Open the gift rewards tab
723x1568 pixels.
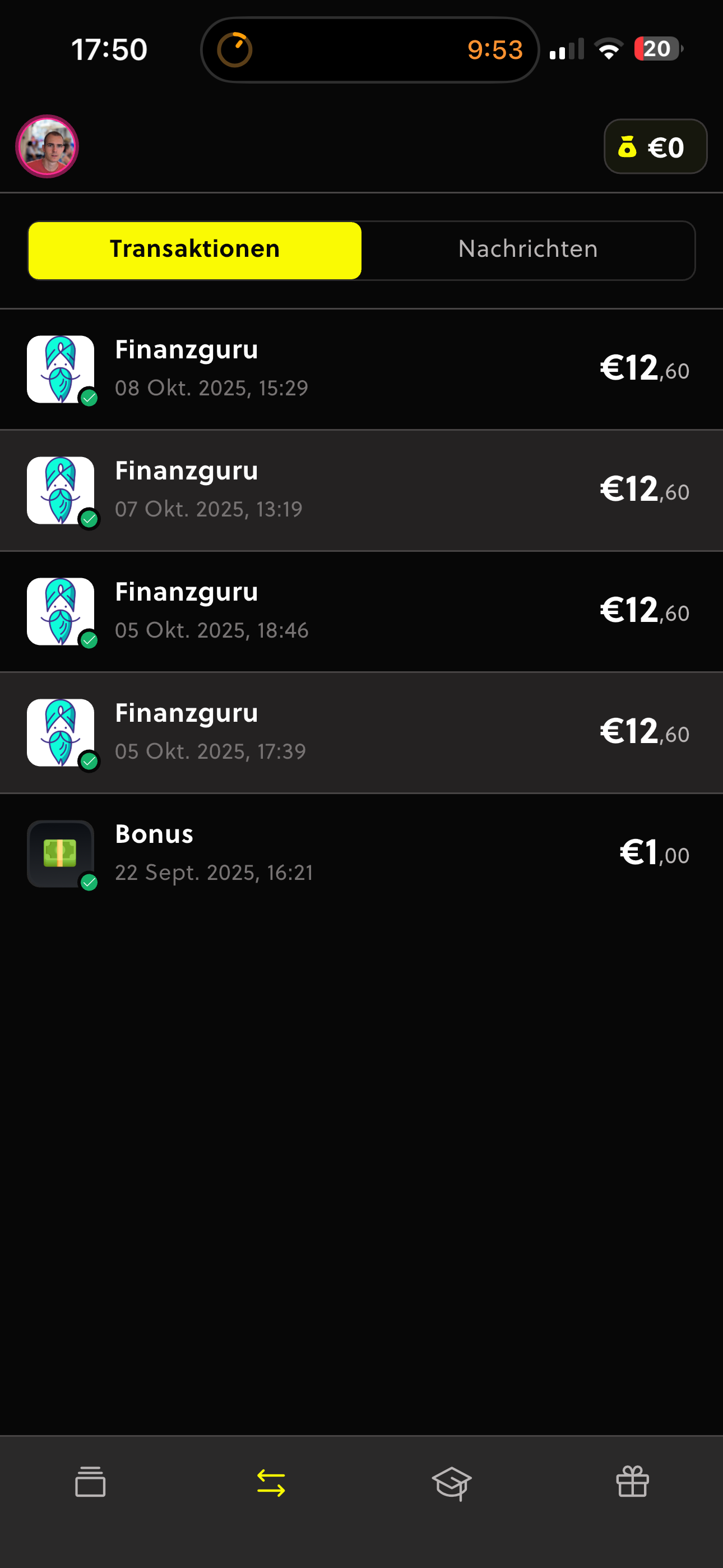point(632,1482)
